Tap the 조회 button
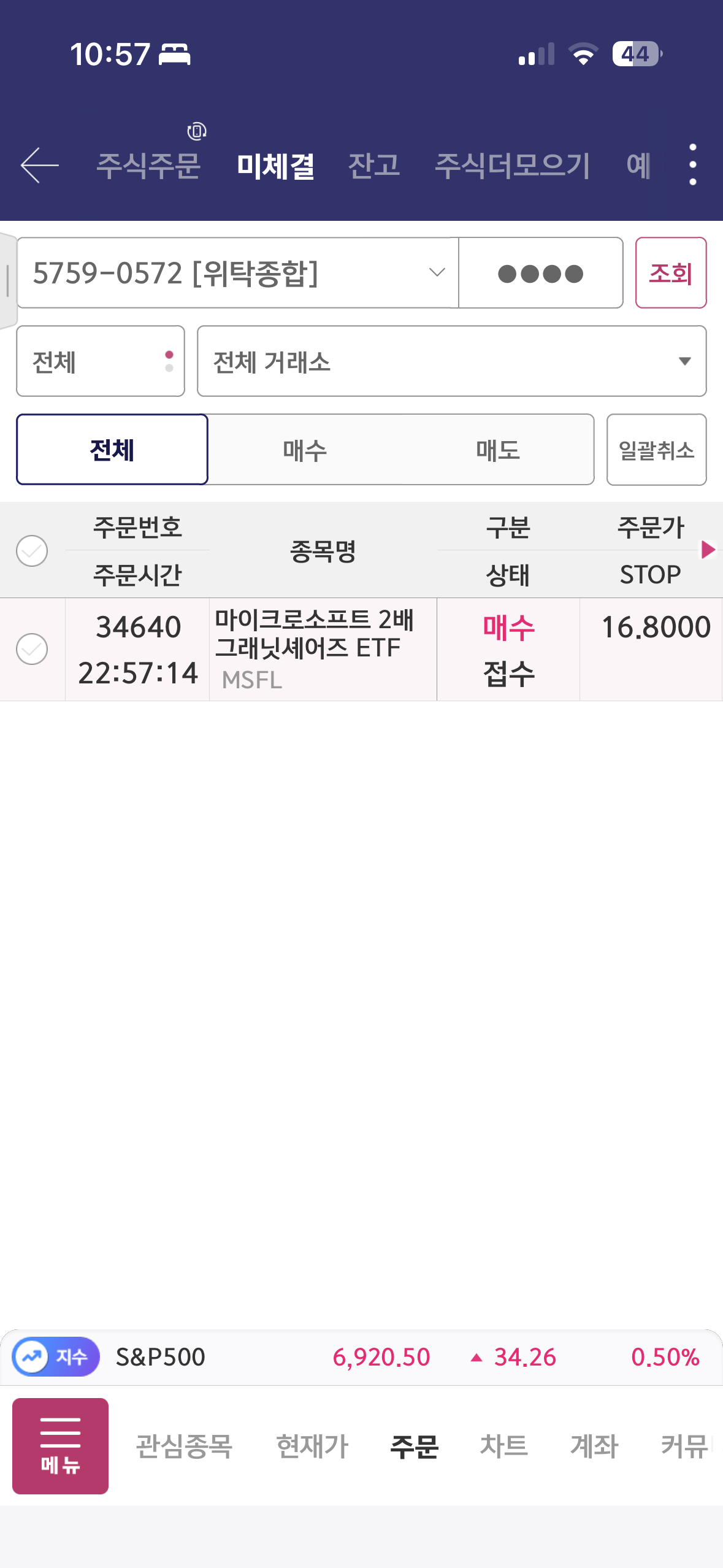Viewport: 723px width, 1568px height. tap(671, 273)
